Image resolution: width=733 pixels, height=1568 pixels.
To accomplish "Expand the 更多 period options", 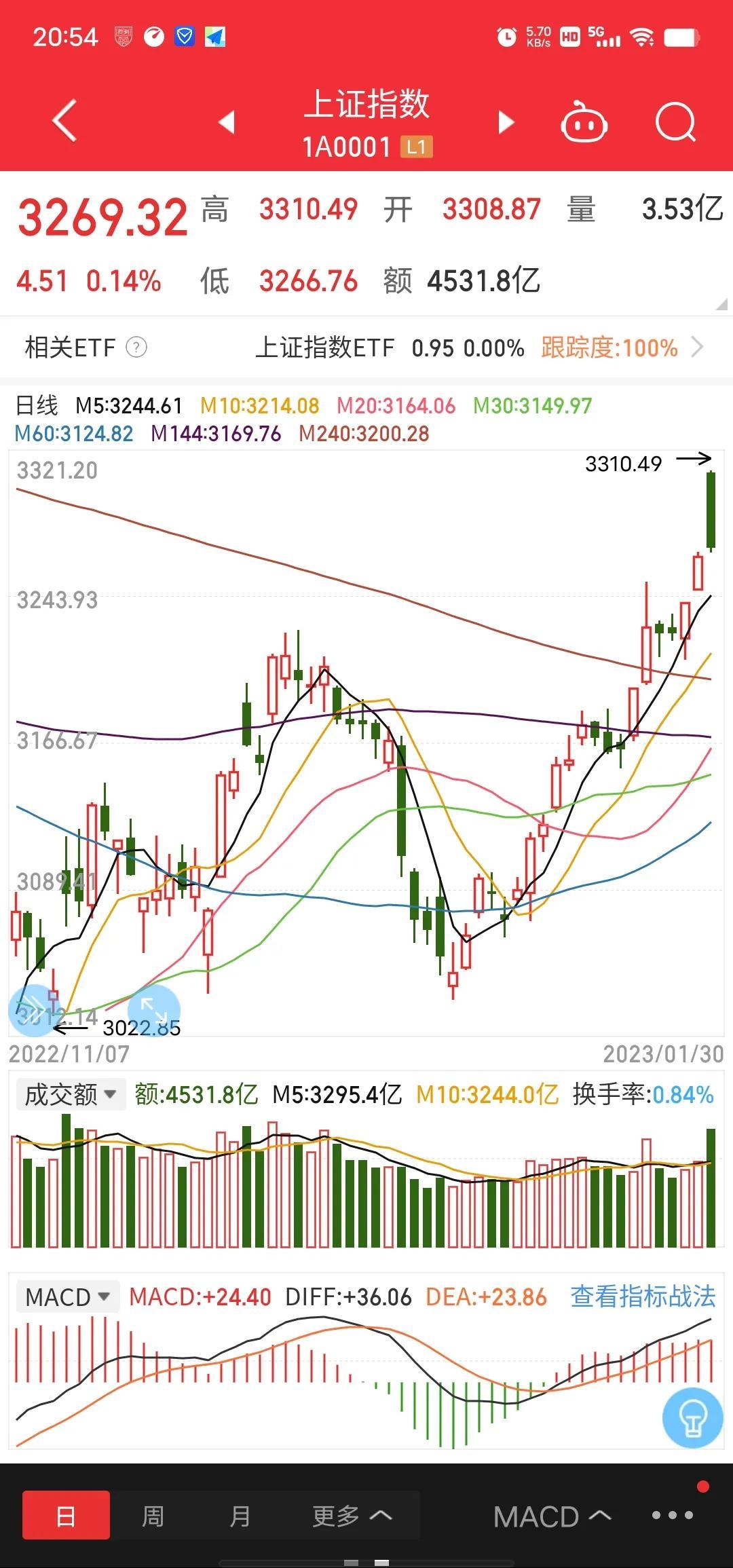I will point(352,1515).
